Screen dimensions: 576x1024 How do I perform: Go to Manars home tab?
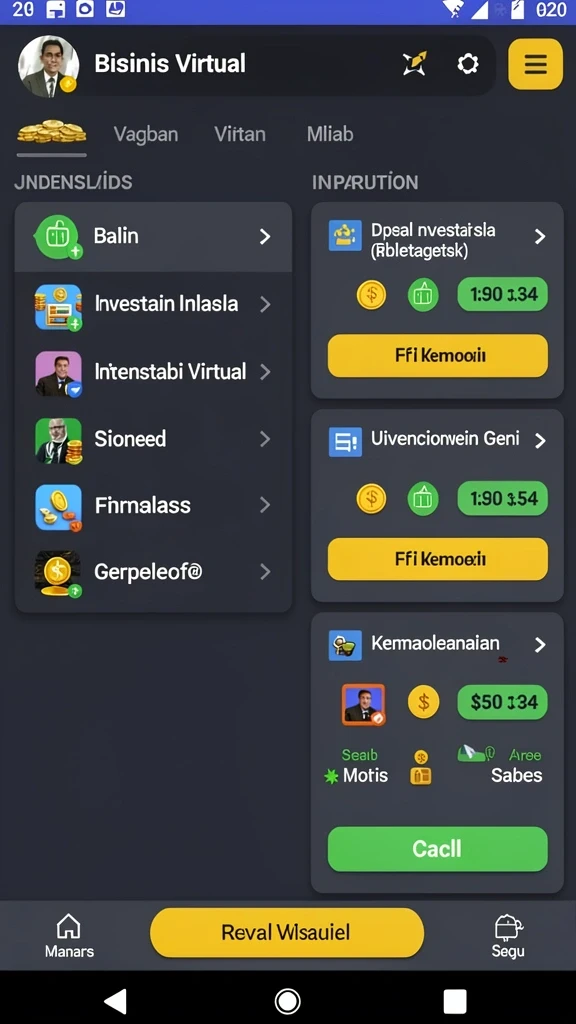[69, 935]
